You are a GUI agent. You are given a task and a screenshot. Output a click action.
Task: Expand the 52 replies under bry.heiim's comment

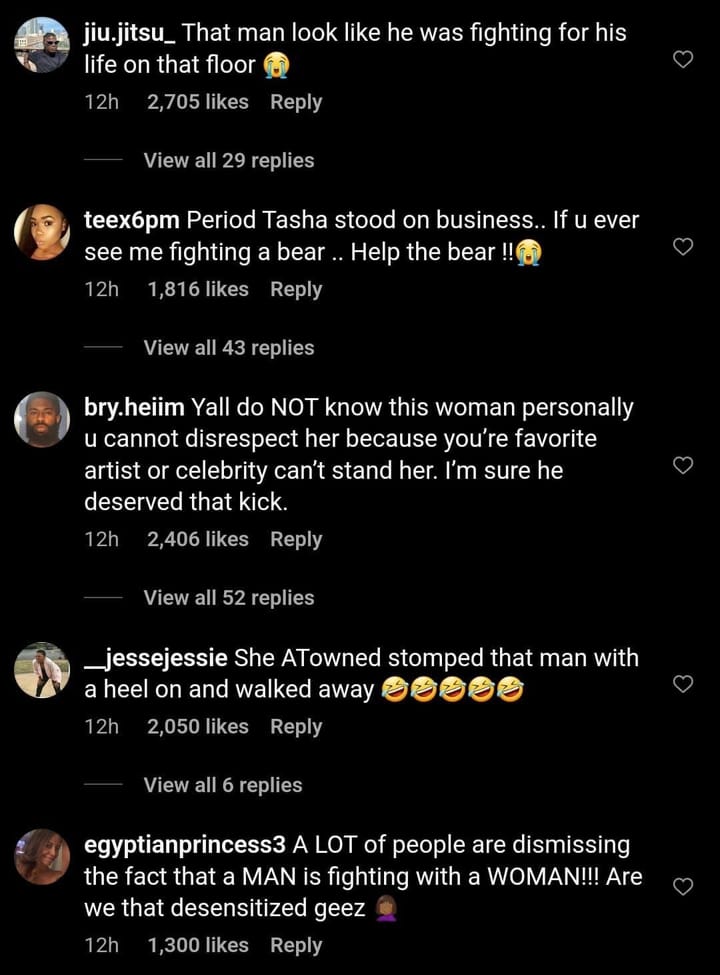(228, 597)
